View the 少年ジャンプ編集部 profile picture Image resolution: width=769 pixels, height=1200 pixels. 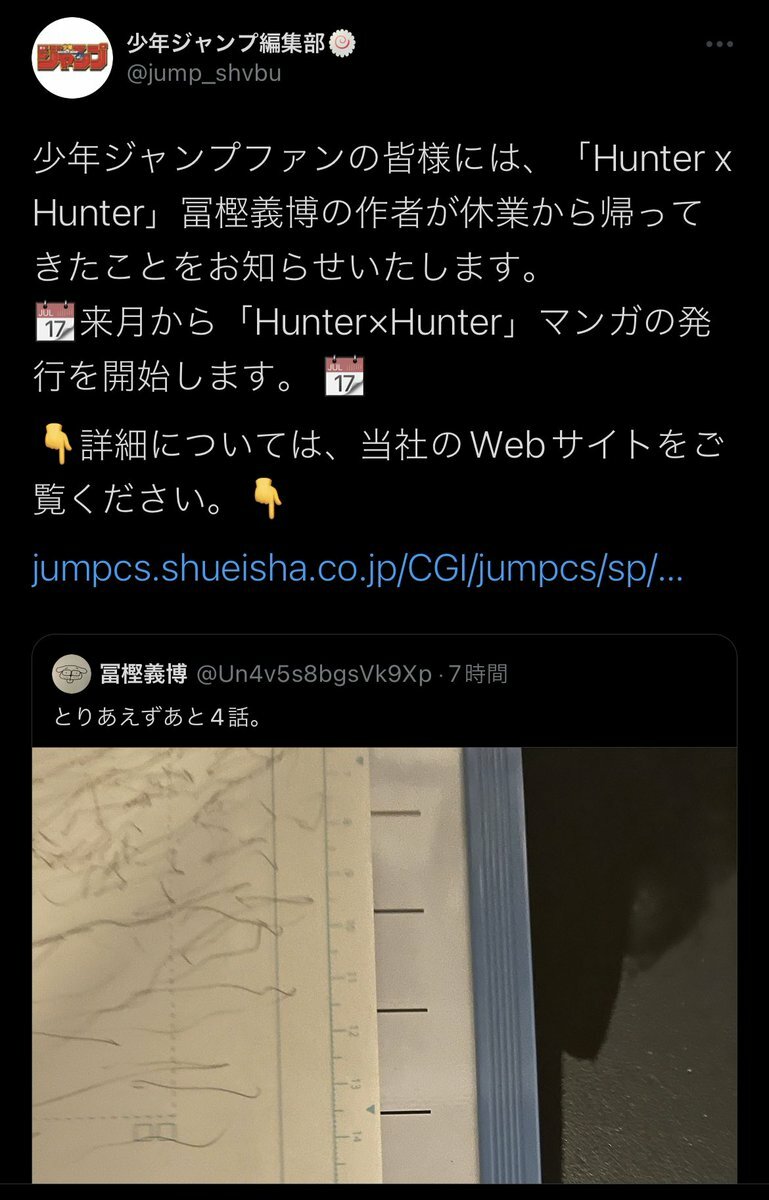pos(72,56)
